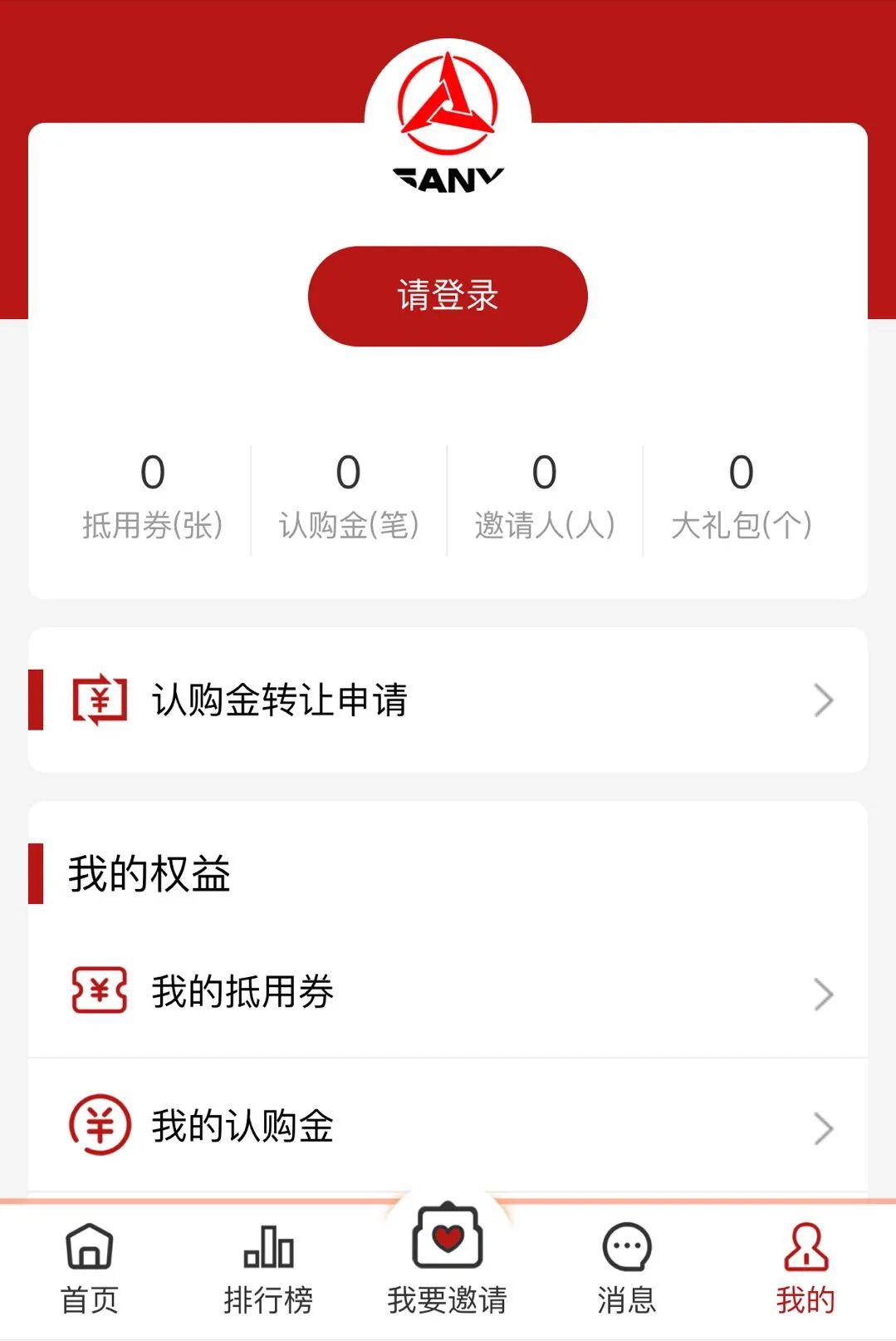This screenshot has width=896, height=1341.
Task: Tap the 请登录 login button
Action: [x=448, y=296]
